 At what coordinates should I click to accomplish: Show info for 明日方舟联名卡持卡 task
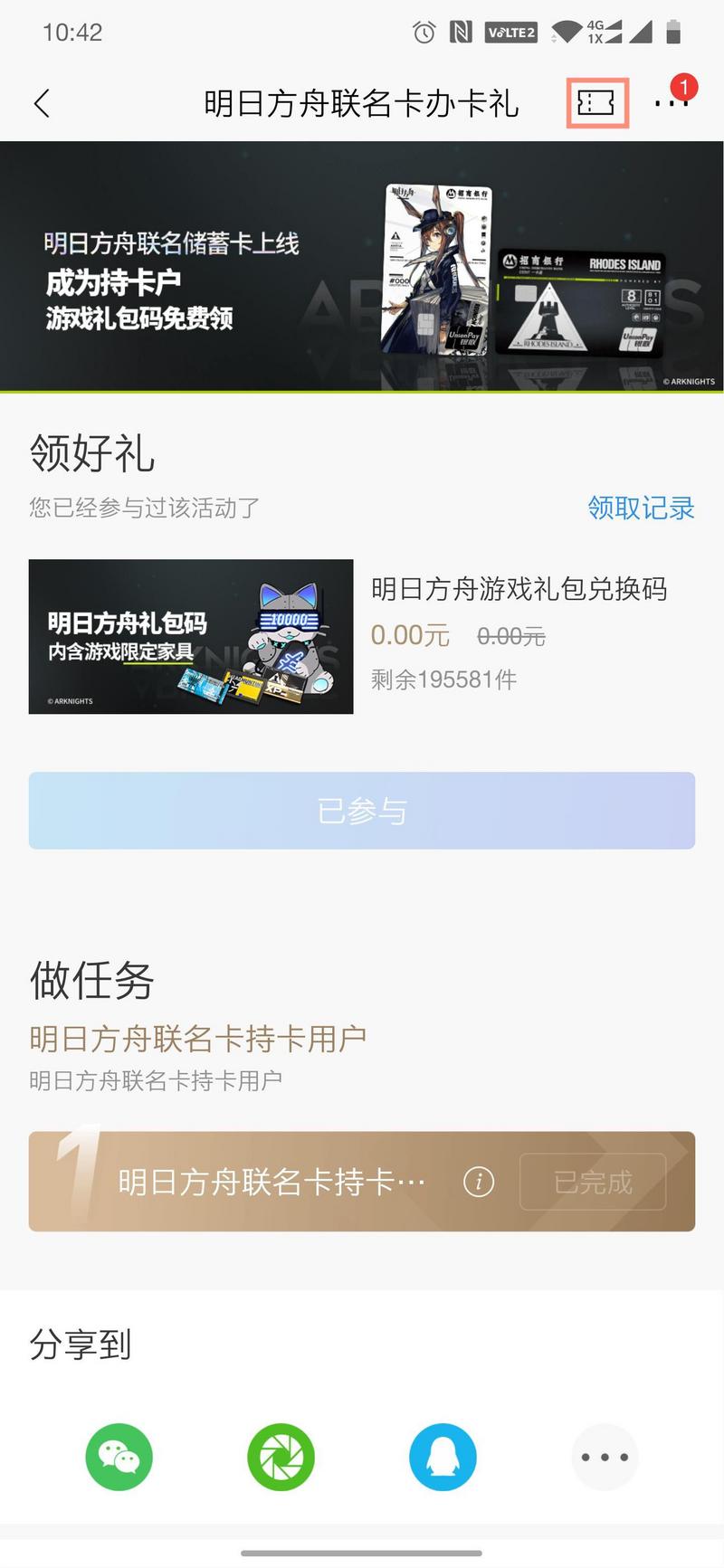(478, 1182)
